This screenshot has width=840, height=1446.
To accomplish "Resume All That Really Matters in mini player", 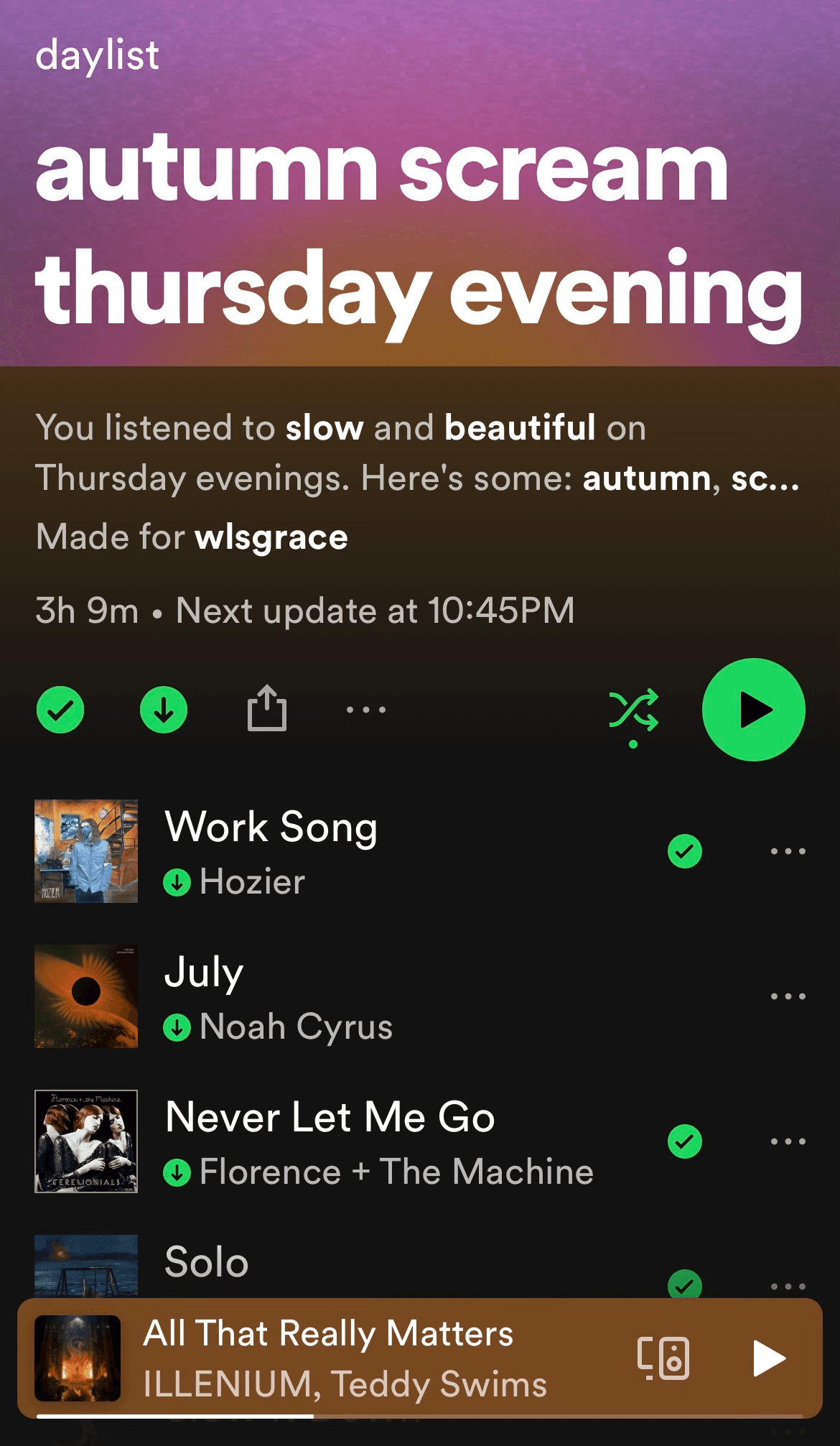I will tap(769, 1358).
